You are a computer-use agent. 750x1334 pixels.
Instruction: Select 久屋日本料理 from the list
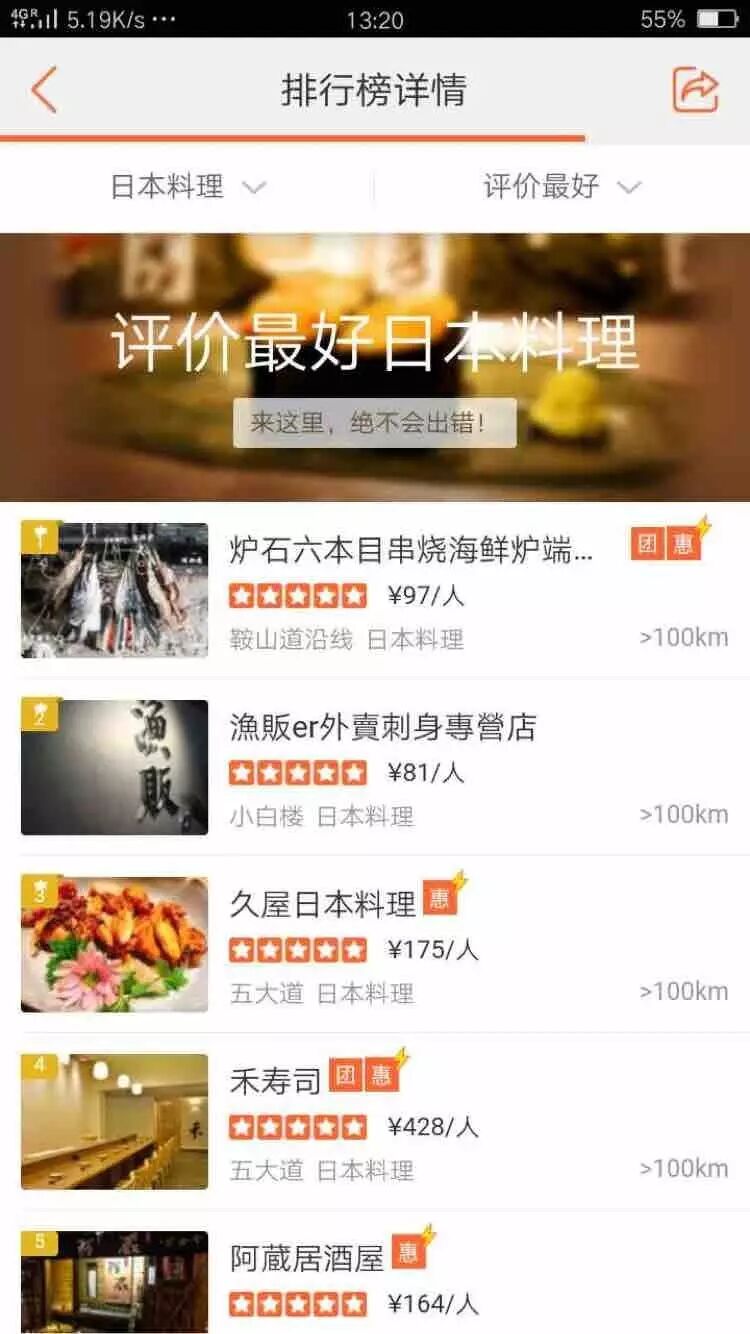[x=322, y=904]
